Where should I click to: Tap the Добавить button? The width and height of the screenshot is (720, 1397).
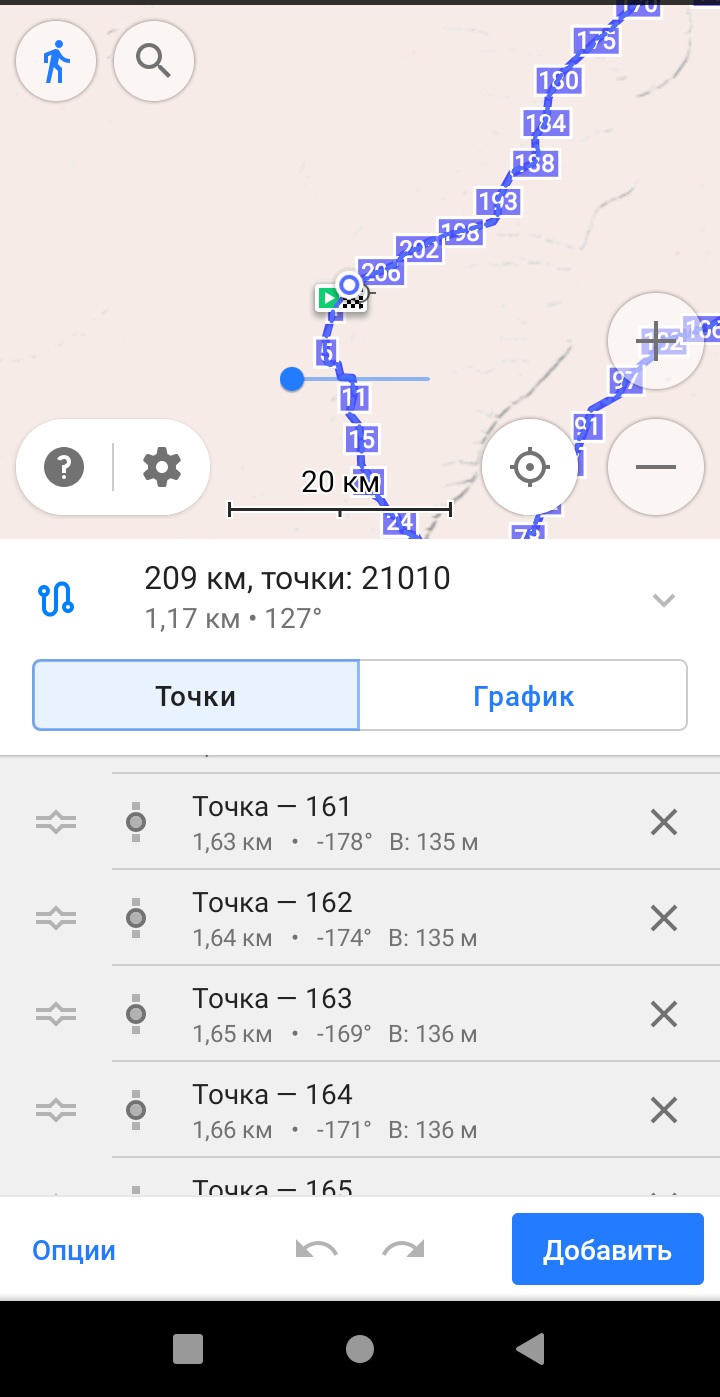[607, 1249]
